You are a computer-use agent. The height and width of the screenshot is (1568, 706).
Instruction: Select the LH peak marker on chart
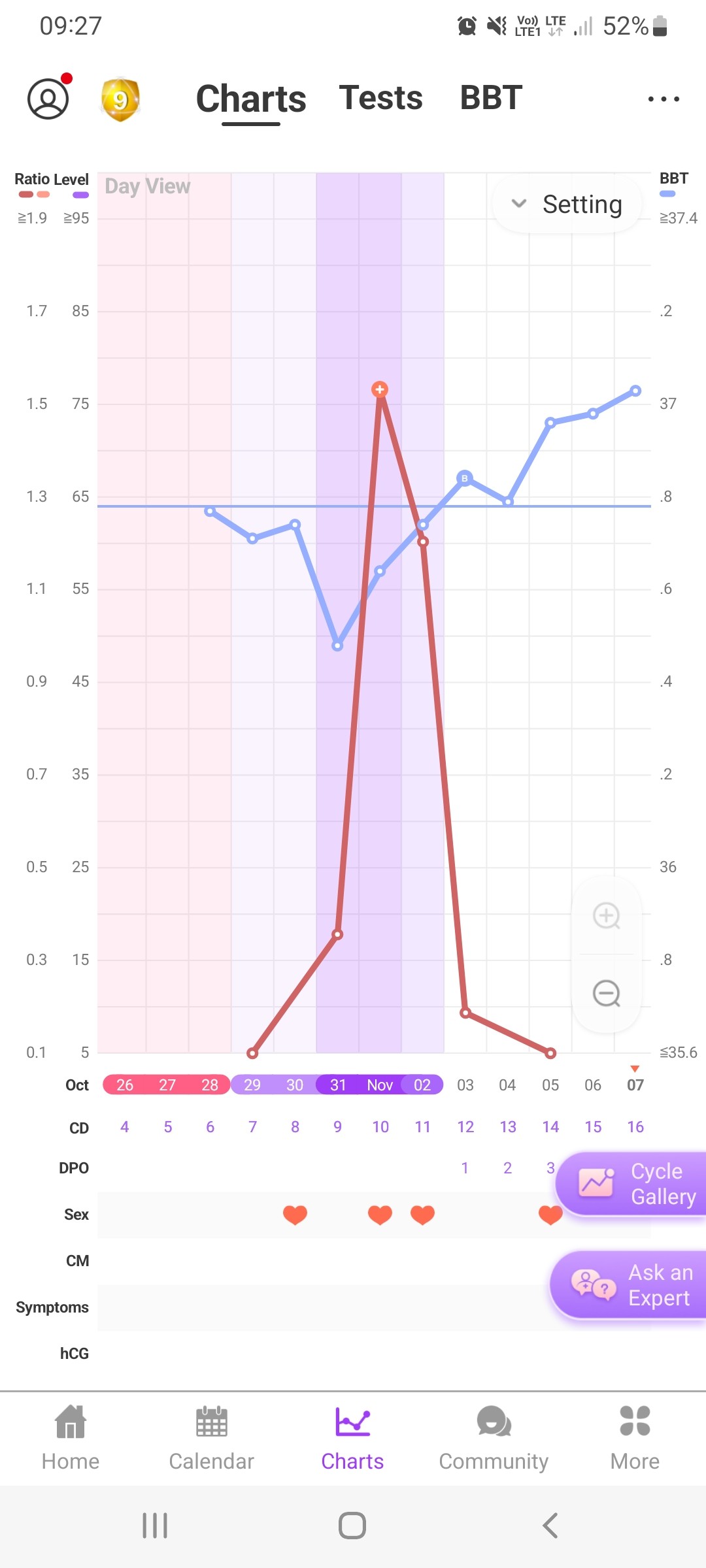click(380, 389)
